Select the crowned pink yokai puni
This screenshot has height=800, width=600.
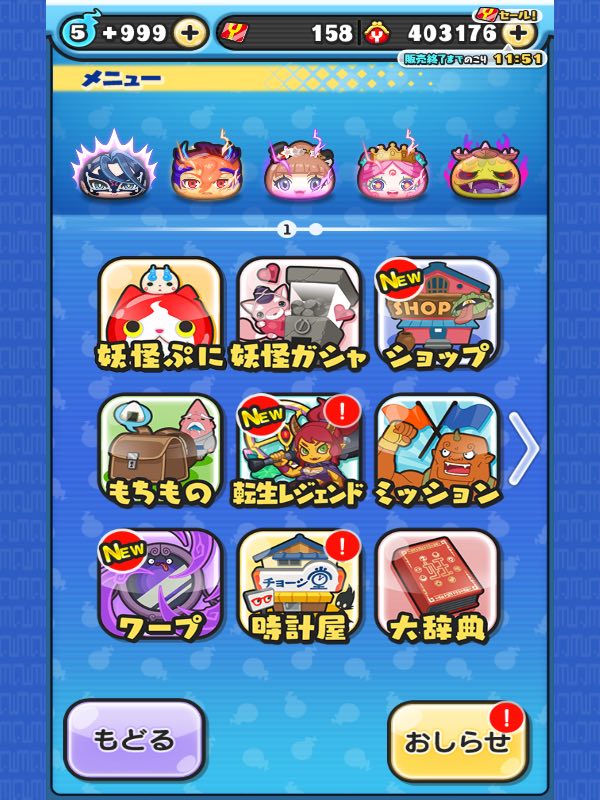tap(393, 167)
